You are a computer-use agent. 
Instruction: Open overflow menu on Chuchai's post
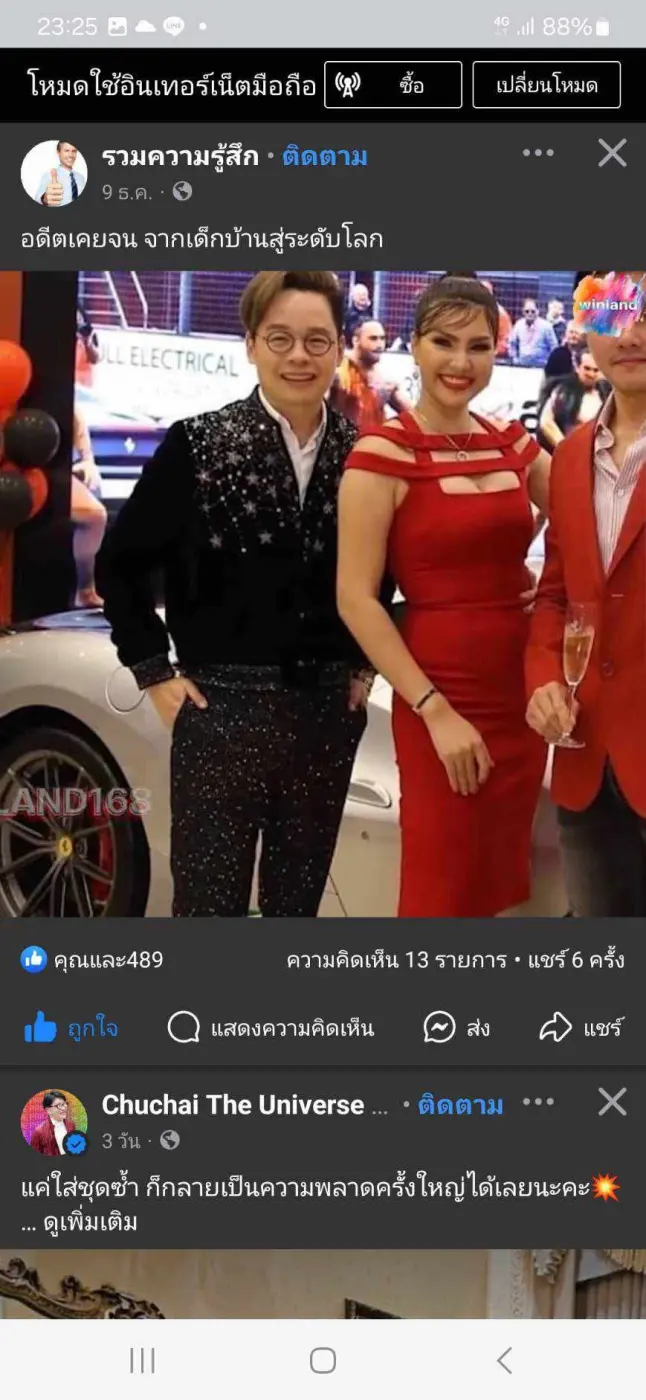click(538, 1102)
